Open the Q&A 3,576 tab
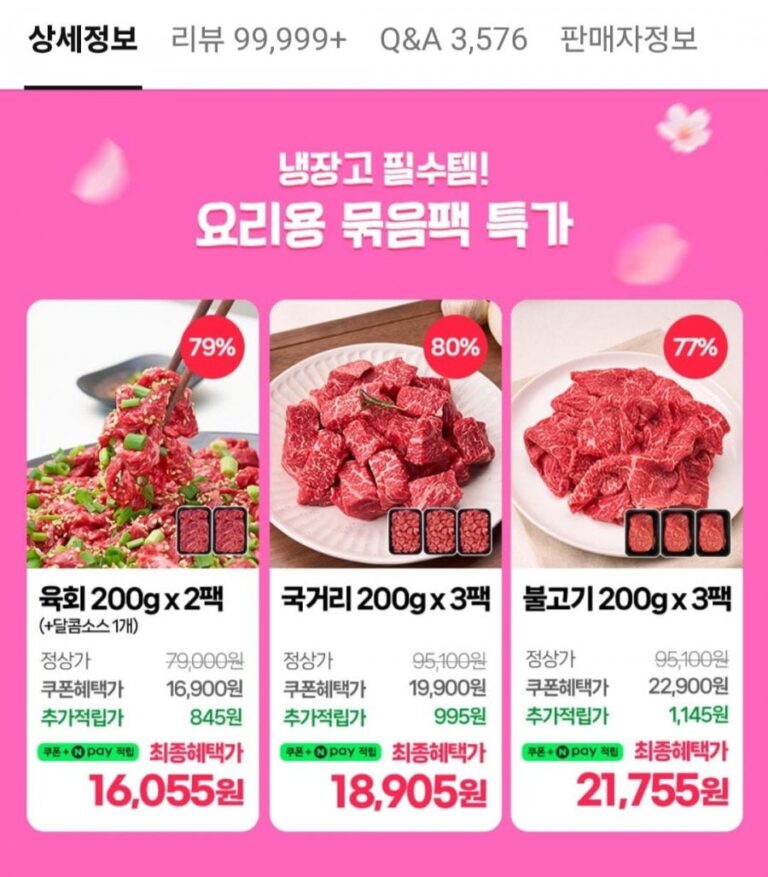768x877 pixels. (453, 40)
